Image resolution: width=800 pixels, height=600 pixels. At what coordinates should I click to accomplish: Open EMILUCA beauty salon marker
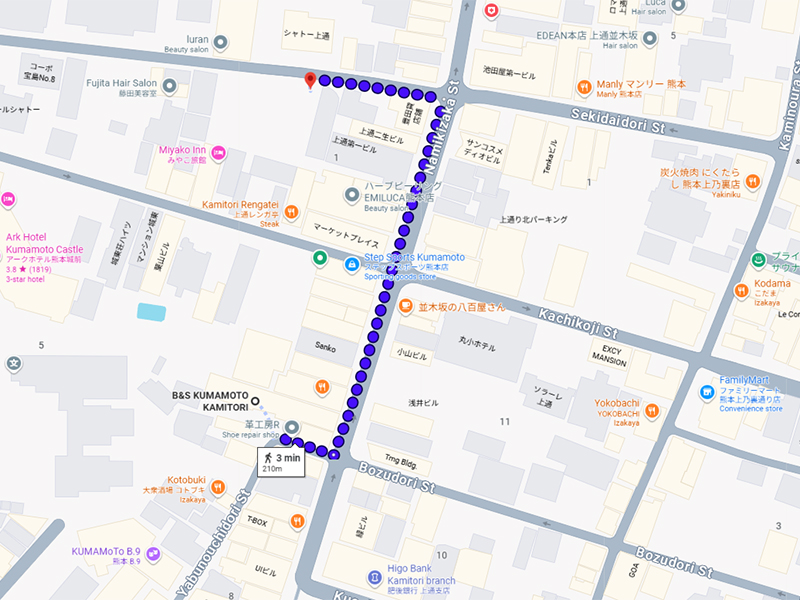352,193
